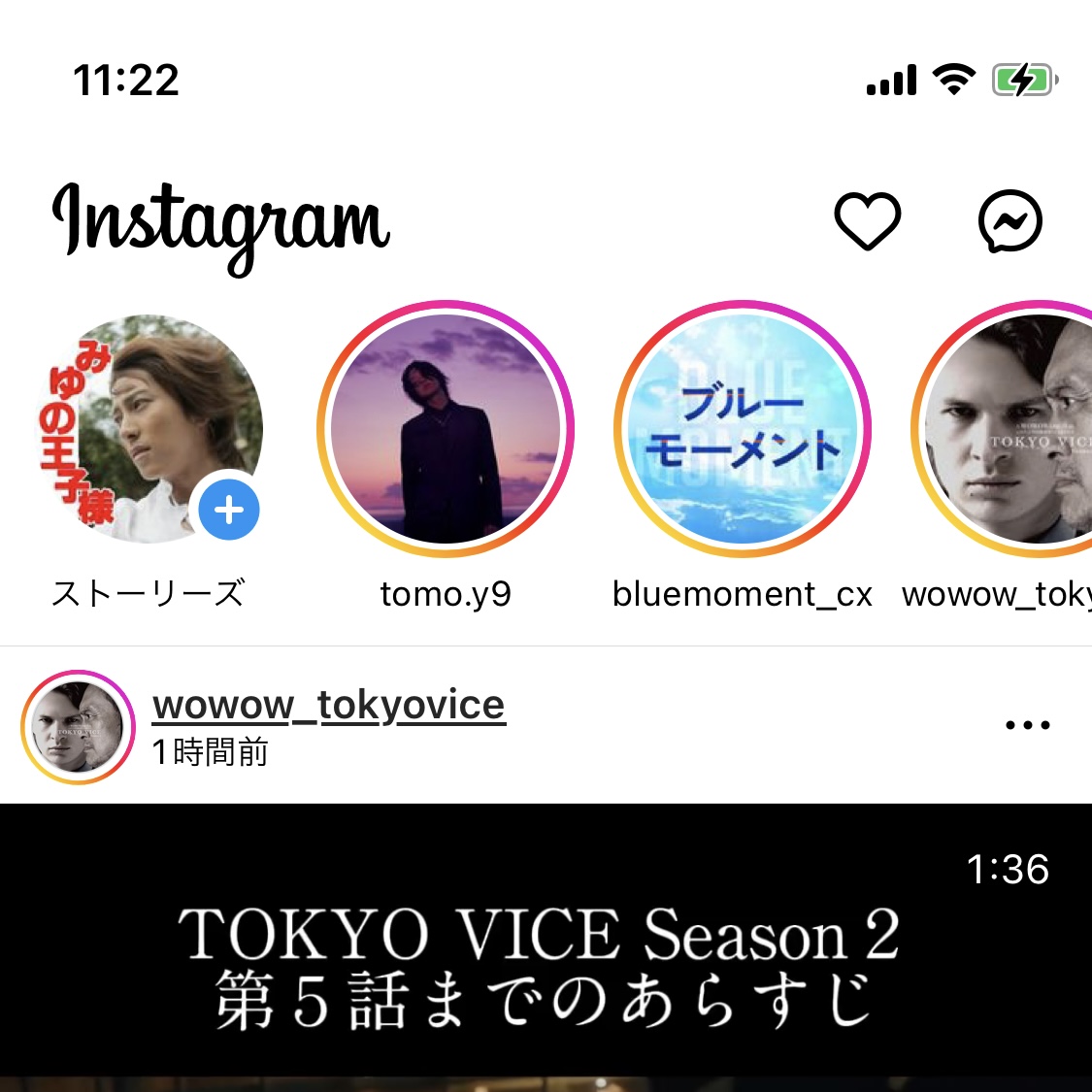View tomo.y9's story
The width and height of the screenshot is (1092, 1092).
446,429
